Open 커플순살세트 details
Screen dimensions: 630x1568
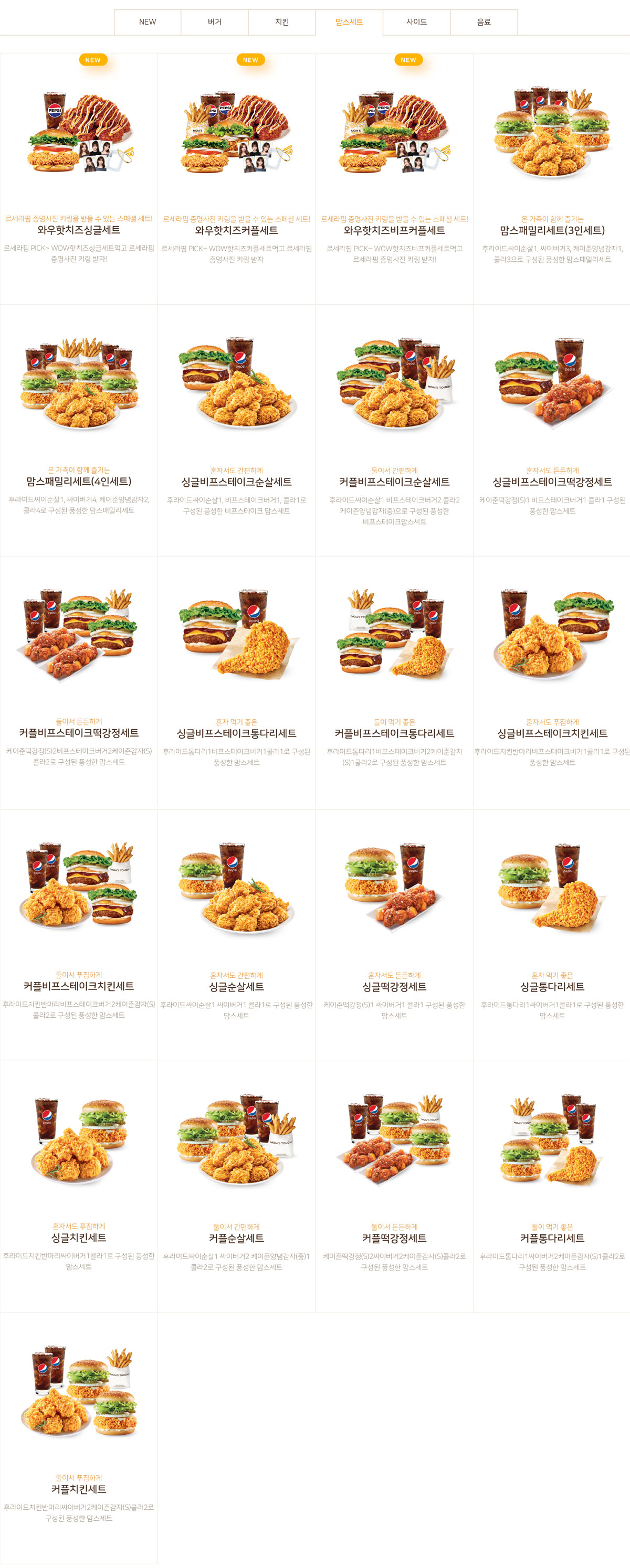(x=236, y=1238)
